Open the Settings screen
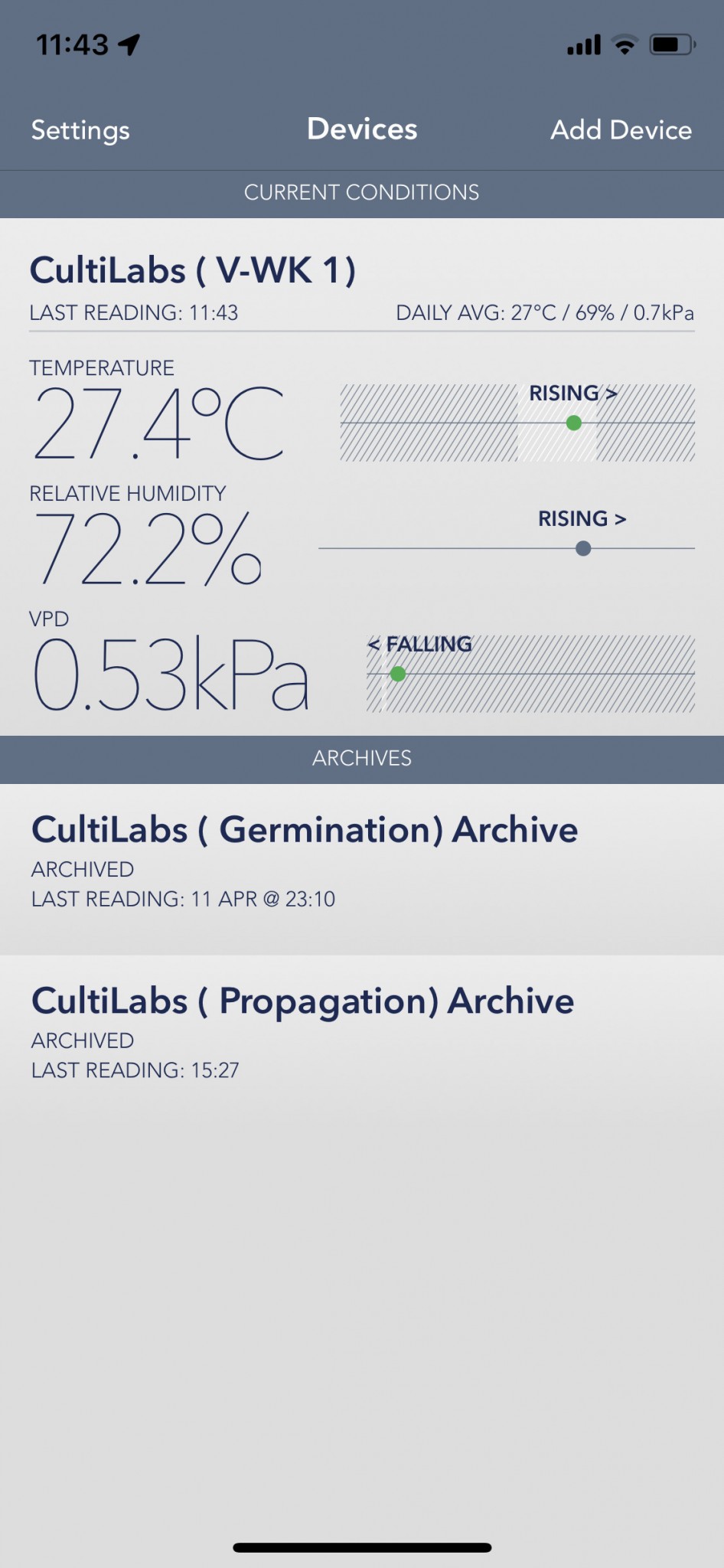Viewport: 724px width, 1568px height. [80, 130]
